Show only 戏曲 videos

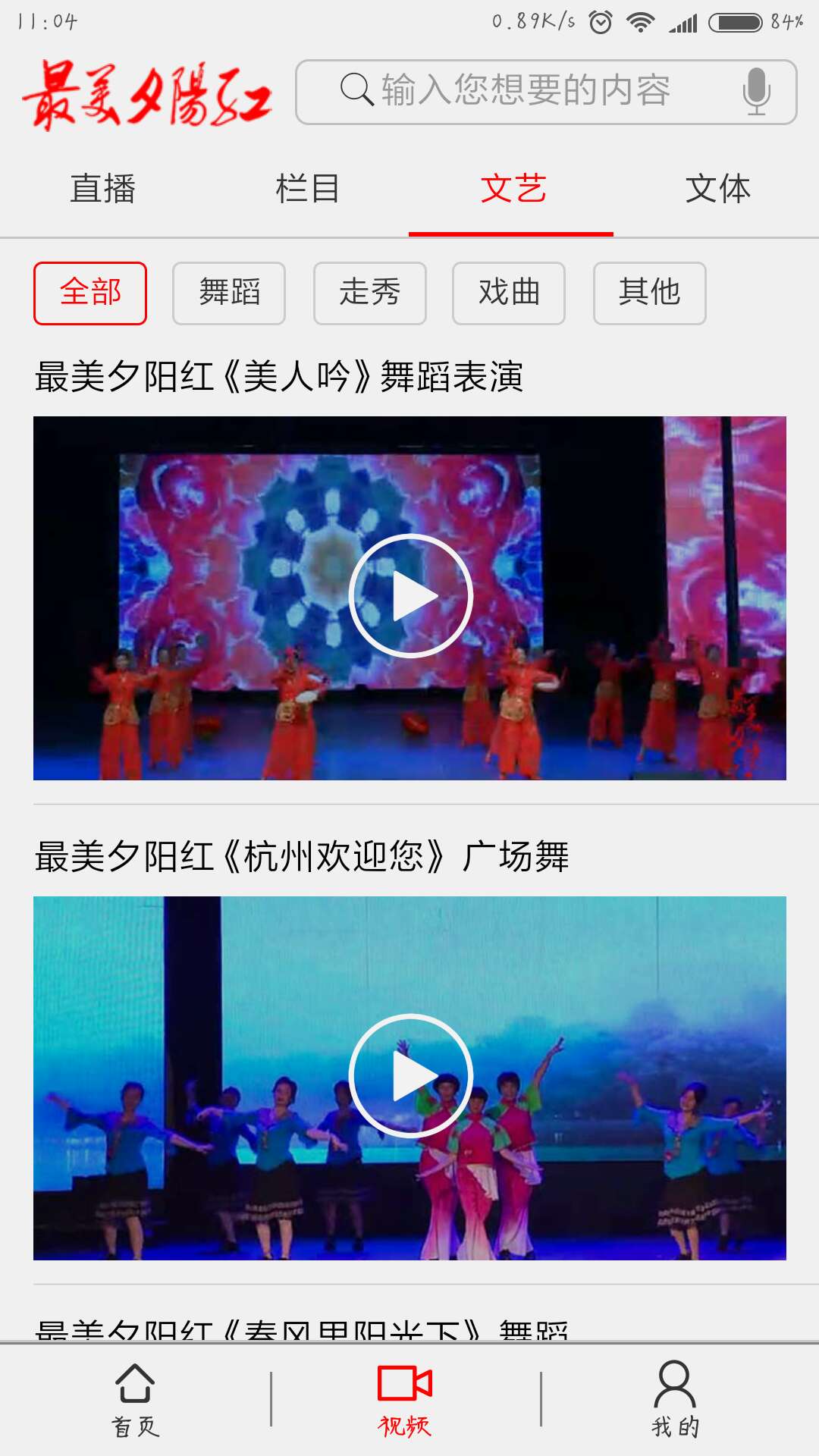point(509,293)
